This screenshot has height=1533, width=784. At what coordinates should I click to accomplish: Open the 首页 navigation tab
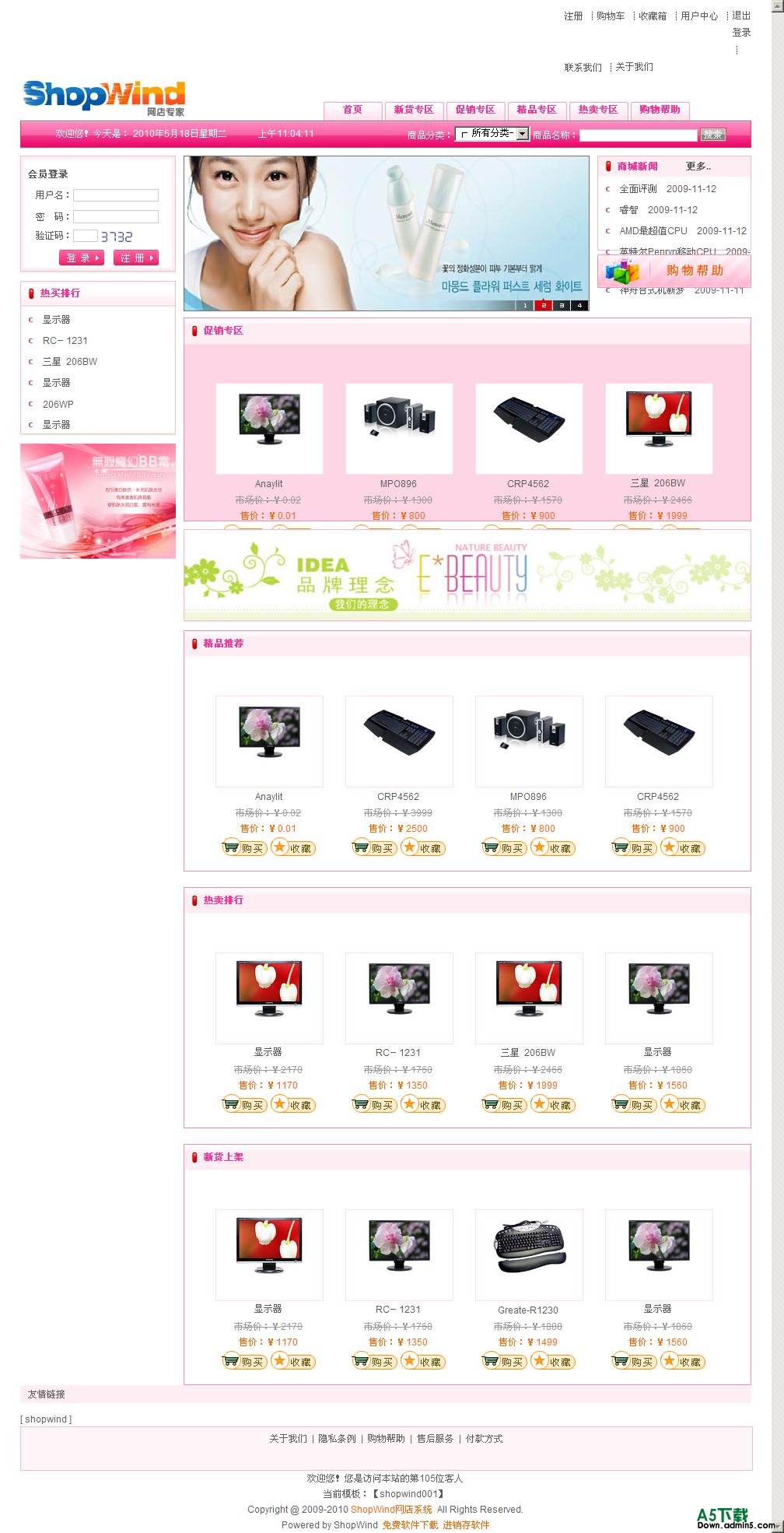pyautogui.click(x=352, y=110)
